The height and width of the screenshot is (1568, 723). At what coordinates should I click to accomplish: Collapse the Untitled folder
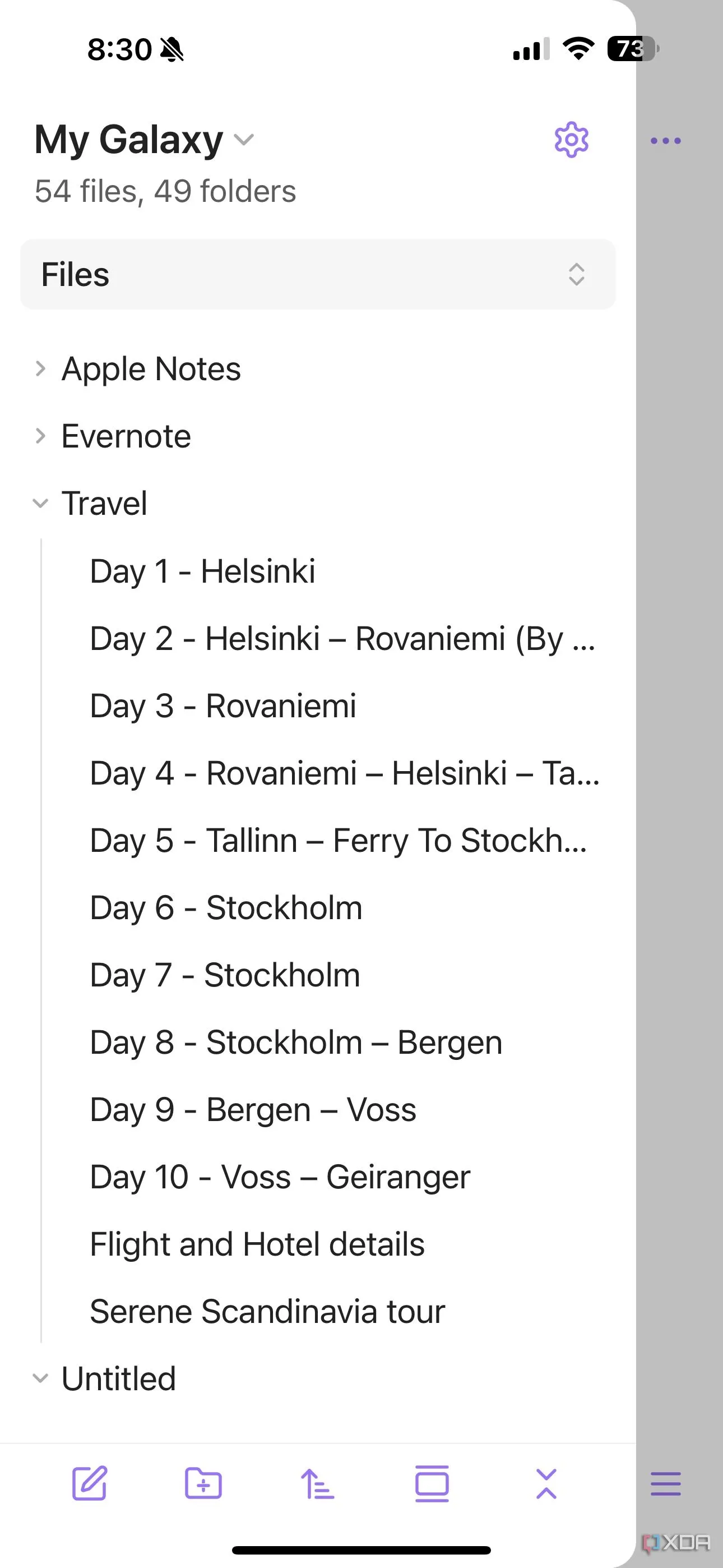(118, 1378)
